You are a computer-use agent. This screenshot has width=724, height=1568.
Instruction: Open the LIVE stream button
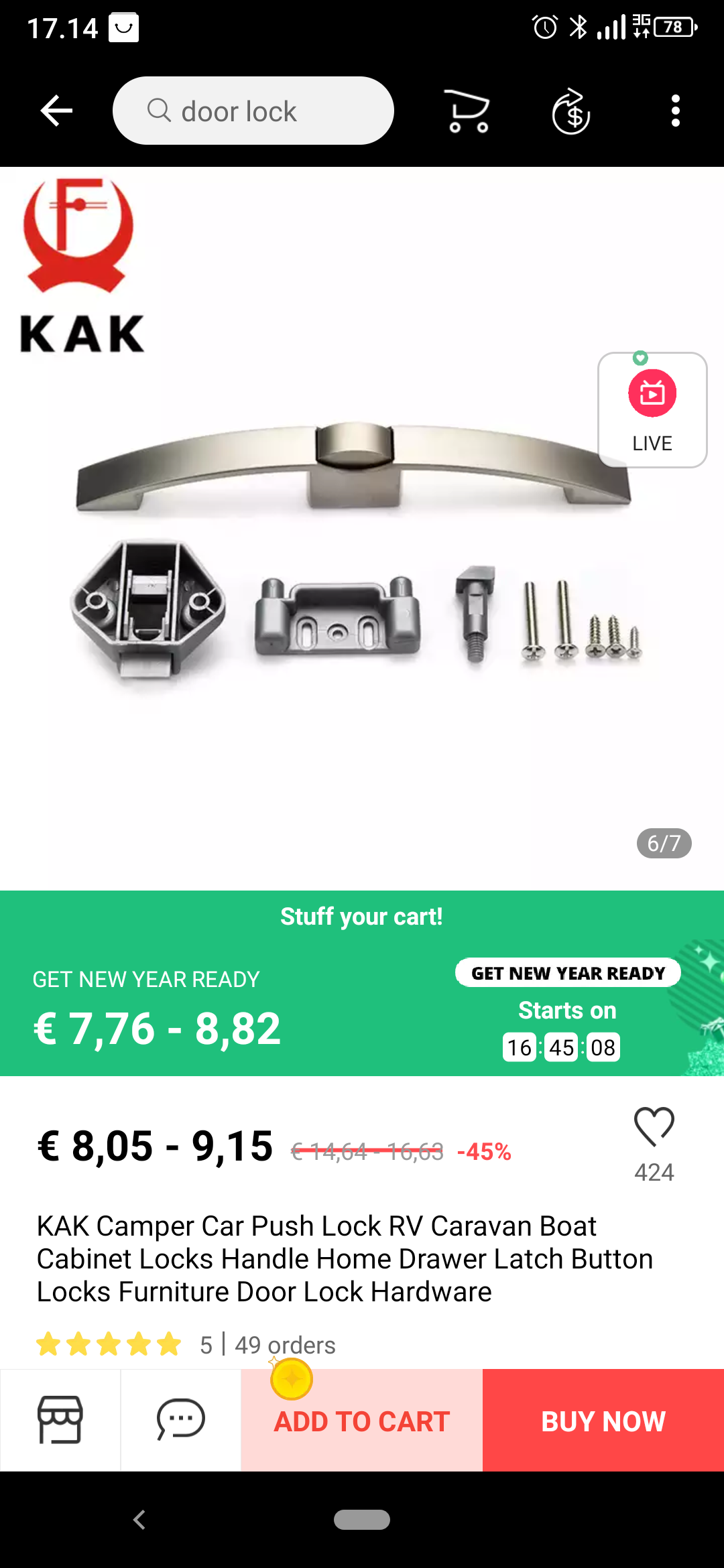tap(652, 410)
